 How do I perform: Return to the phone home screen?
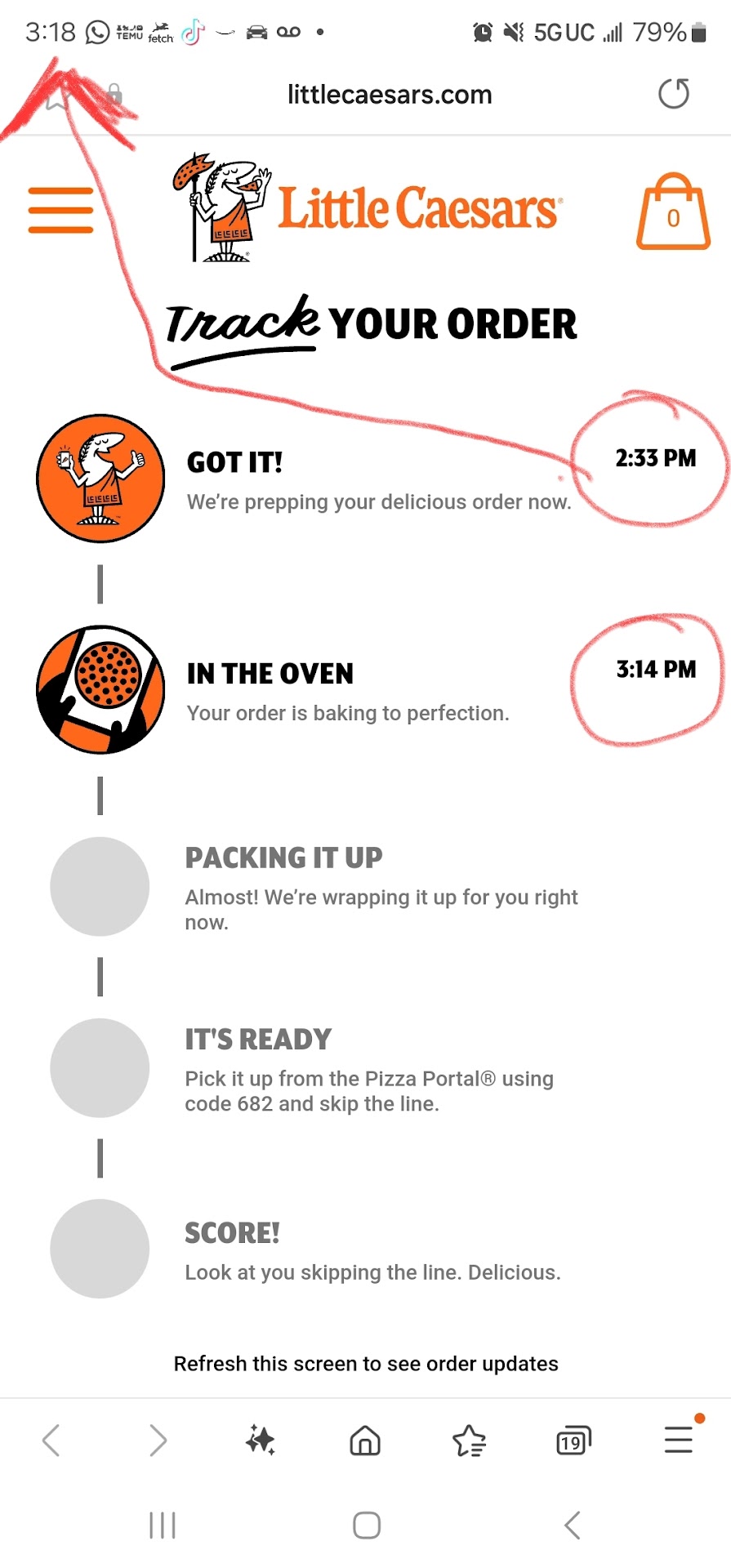pyautogui.click(x=367, y=1525)
